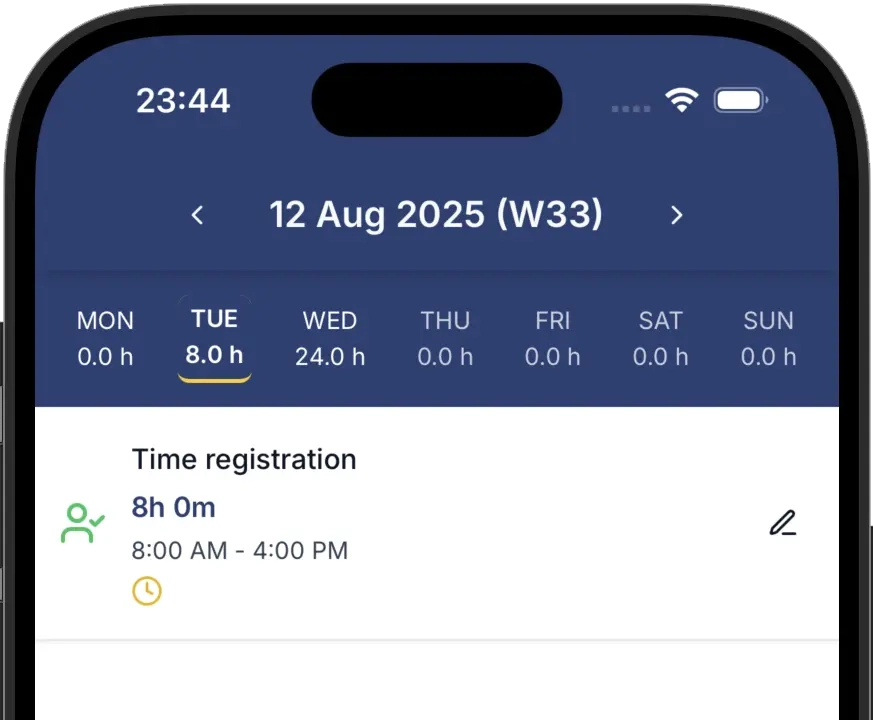Select Friday in the week strip
Image resolution: width=873 pixels, height=720 pixels.
click(552, 338)
